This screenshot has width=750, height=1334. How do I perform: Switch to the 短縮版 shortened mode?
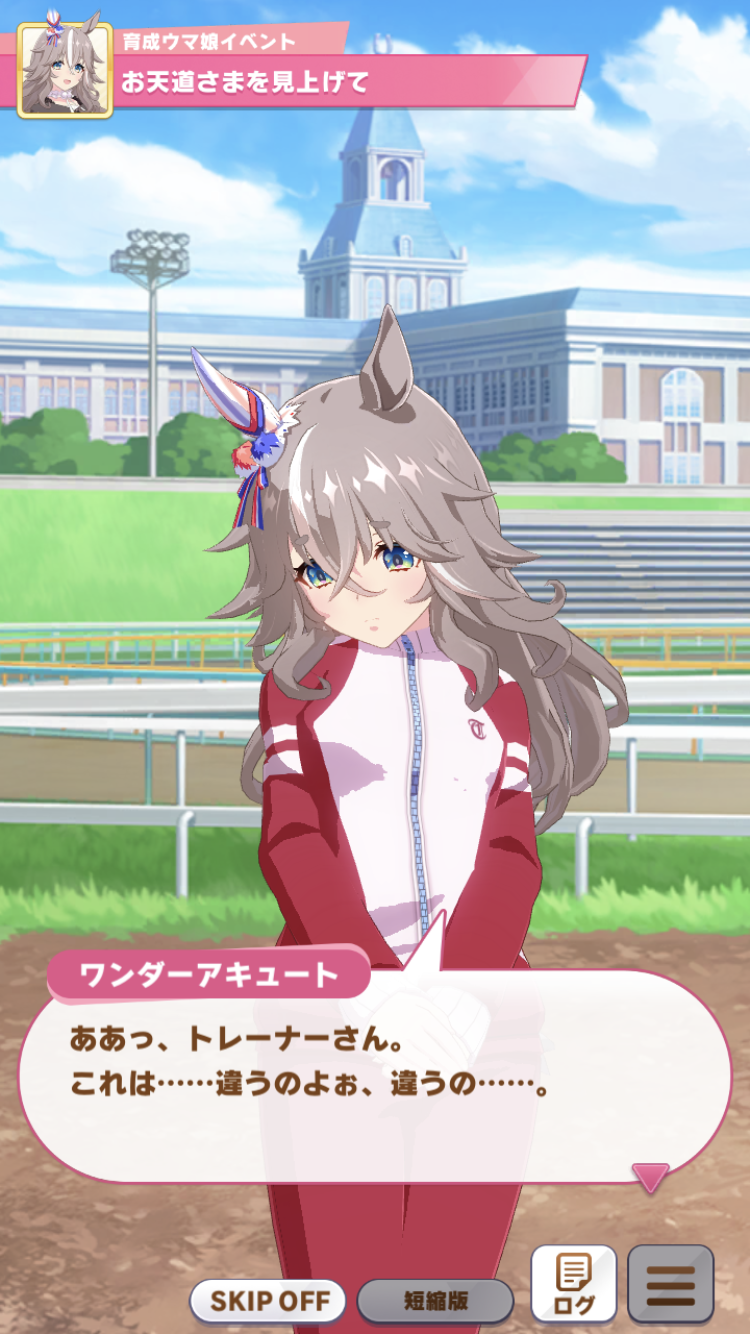435,1301
